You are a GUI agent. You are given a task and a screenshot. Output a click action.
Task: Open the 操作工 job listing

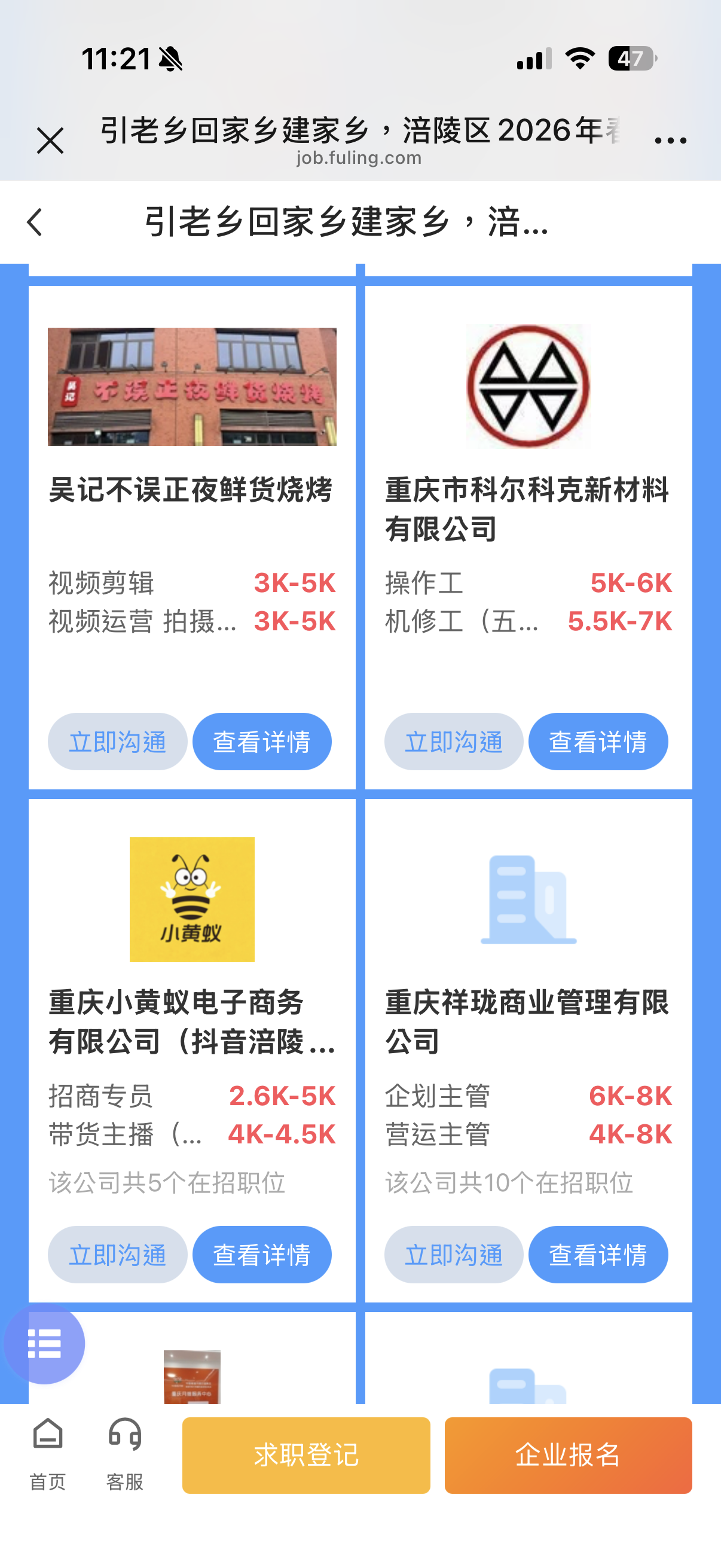click(424, 583)
